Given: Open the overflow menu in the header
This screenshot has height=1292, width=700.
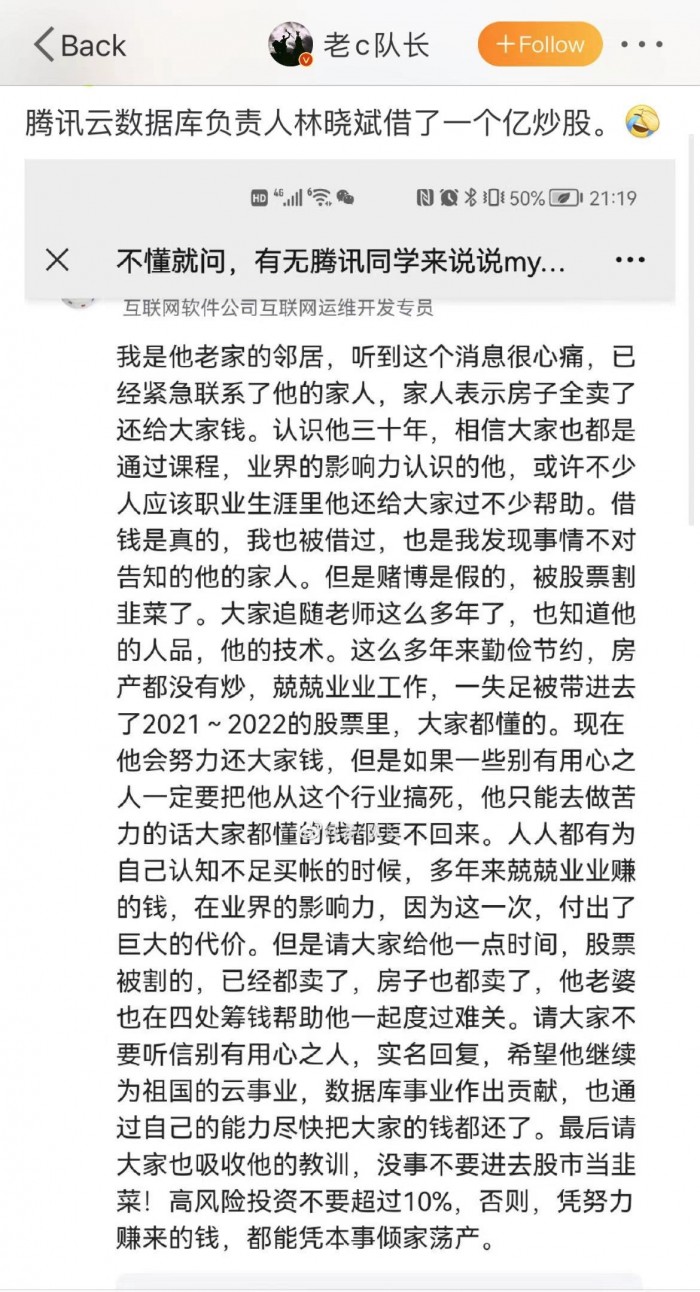Looking at the screenshot, I should pos(641,45).
